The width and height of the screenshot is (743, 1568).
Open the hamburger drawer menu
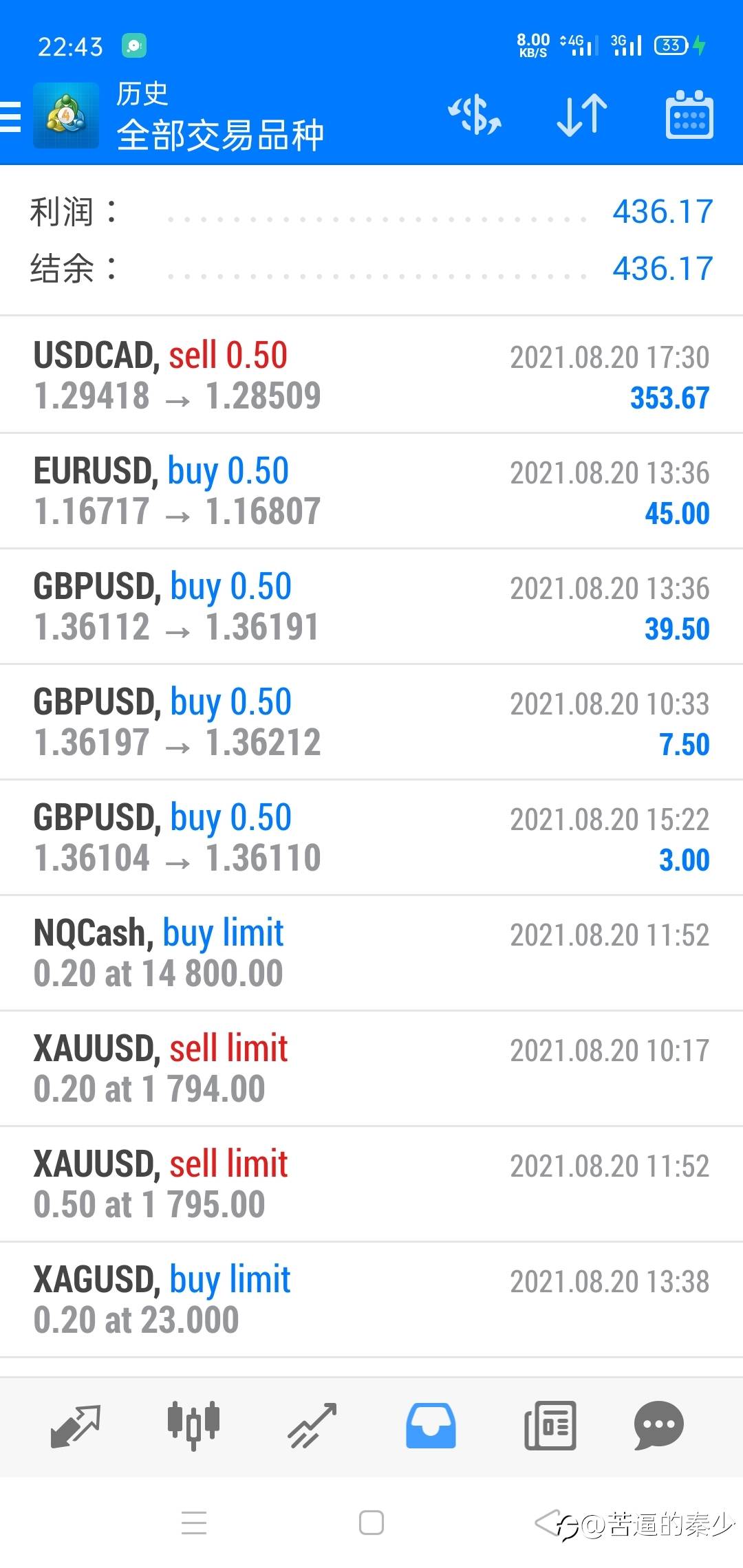tap(11, 116)
